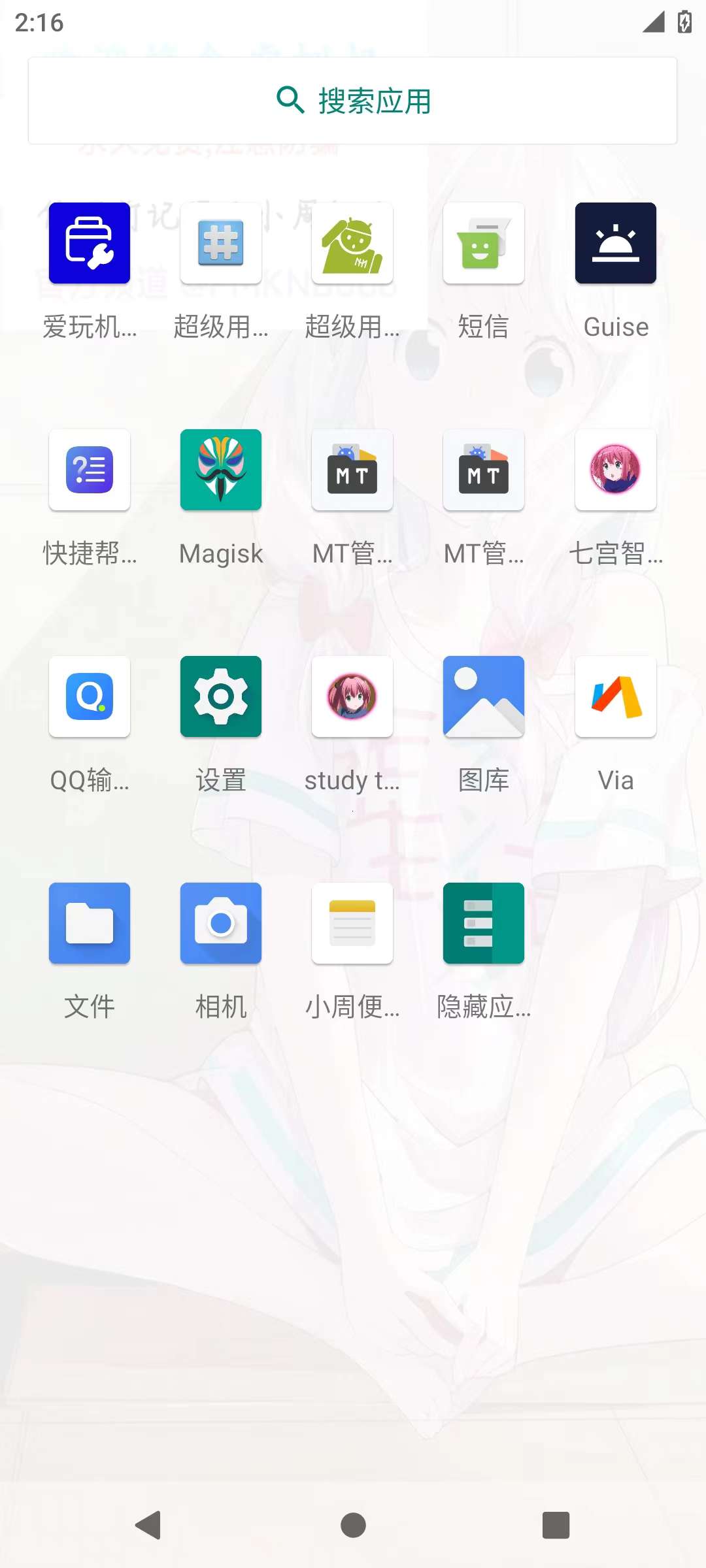Viewport: 706px width, 1568px height.
Task: Open 超级用户 app with blue hash icon
Action: coord(221,243)
